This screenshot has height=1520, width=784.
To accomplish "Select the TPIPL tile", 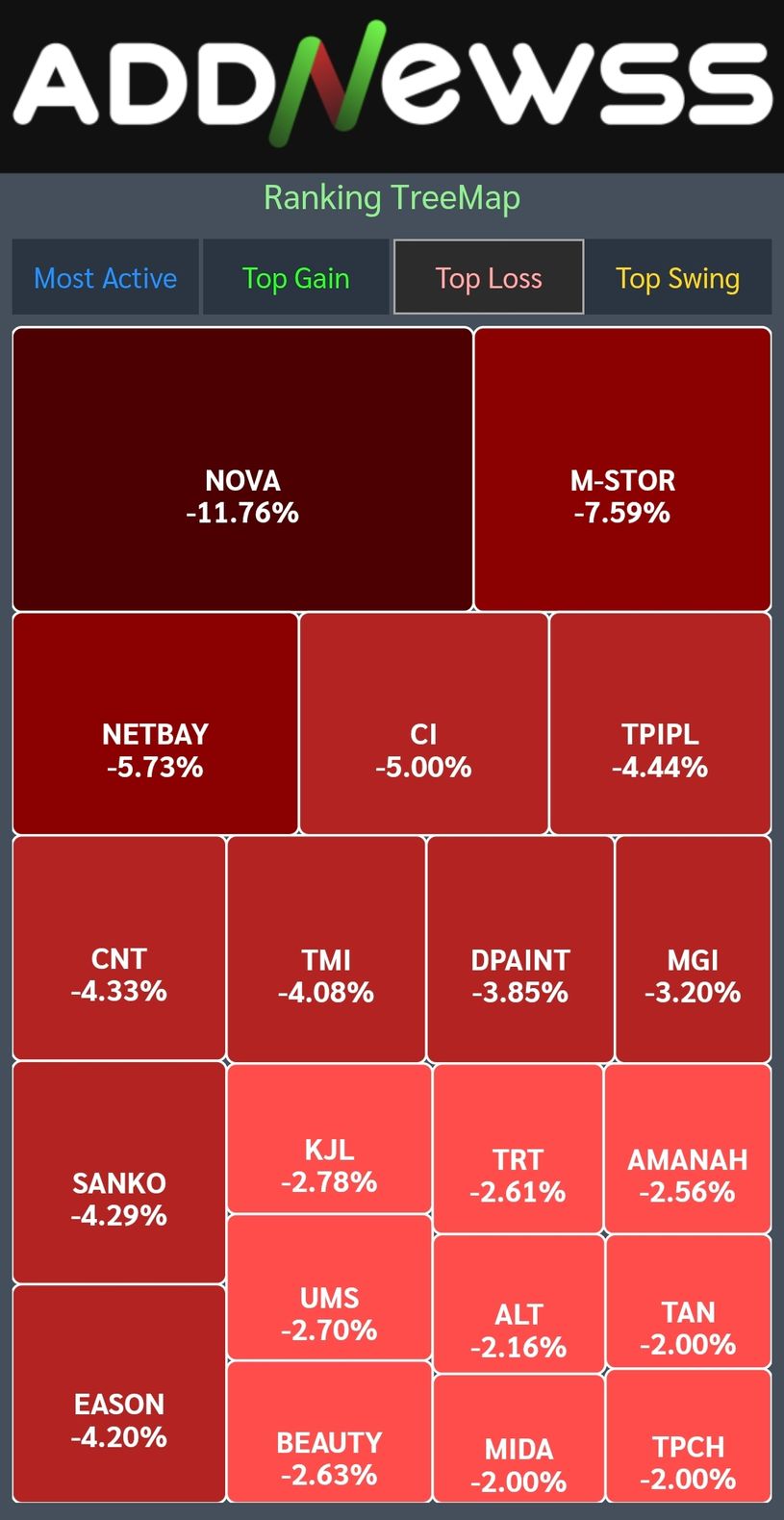I will coord(660,723).
